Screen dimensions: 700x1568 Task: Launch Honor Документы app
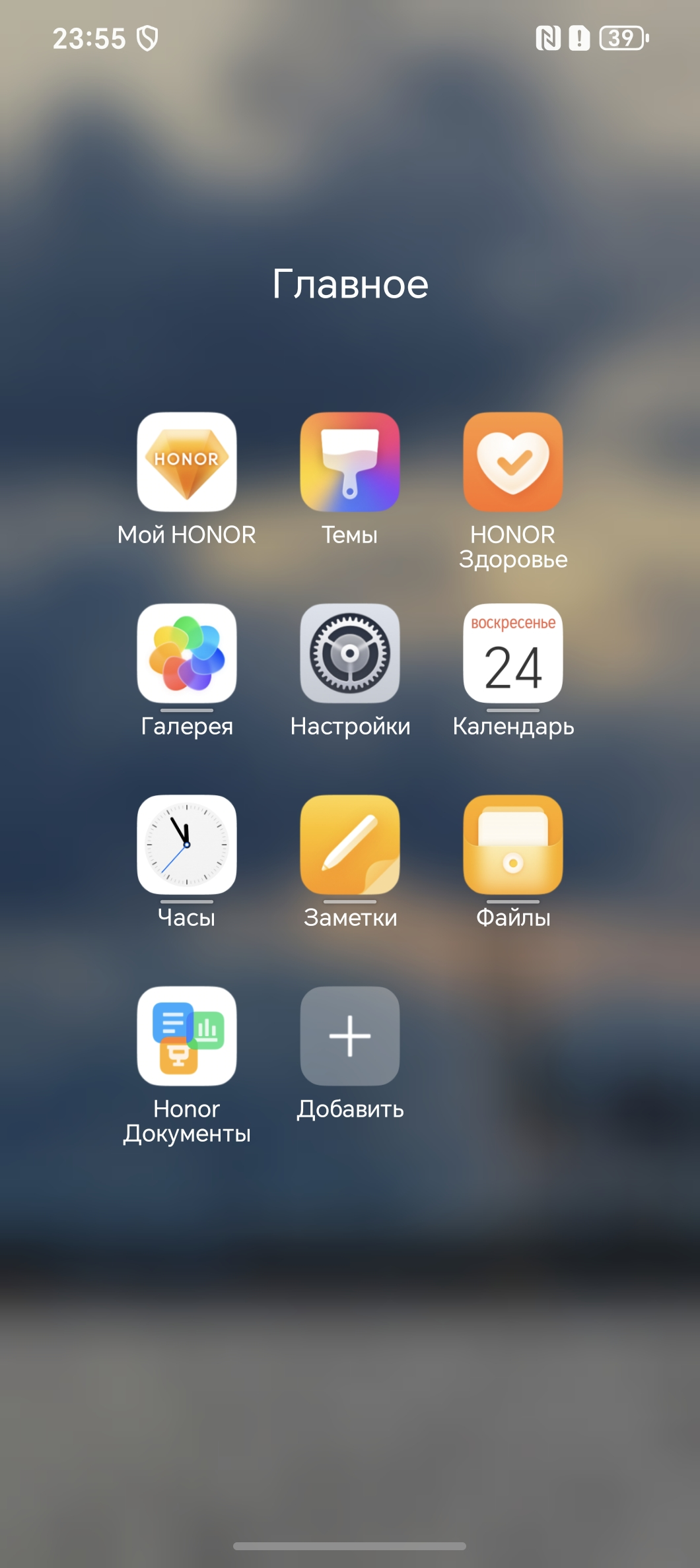[x=187, y=1036]
